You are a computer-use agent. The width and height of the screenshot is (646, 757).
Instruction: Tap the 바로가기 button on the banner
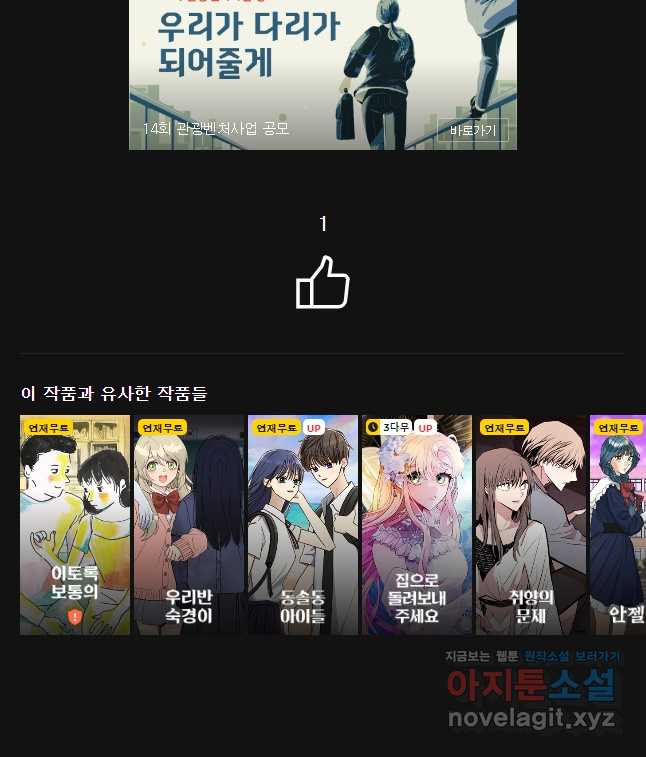point(472,130)
